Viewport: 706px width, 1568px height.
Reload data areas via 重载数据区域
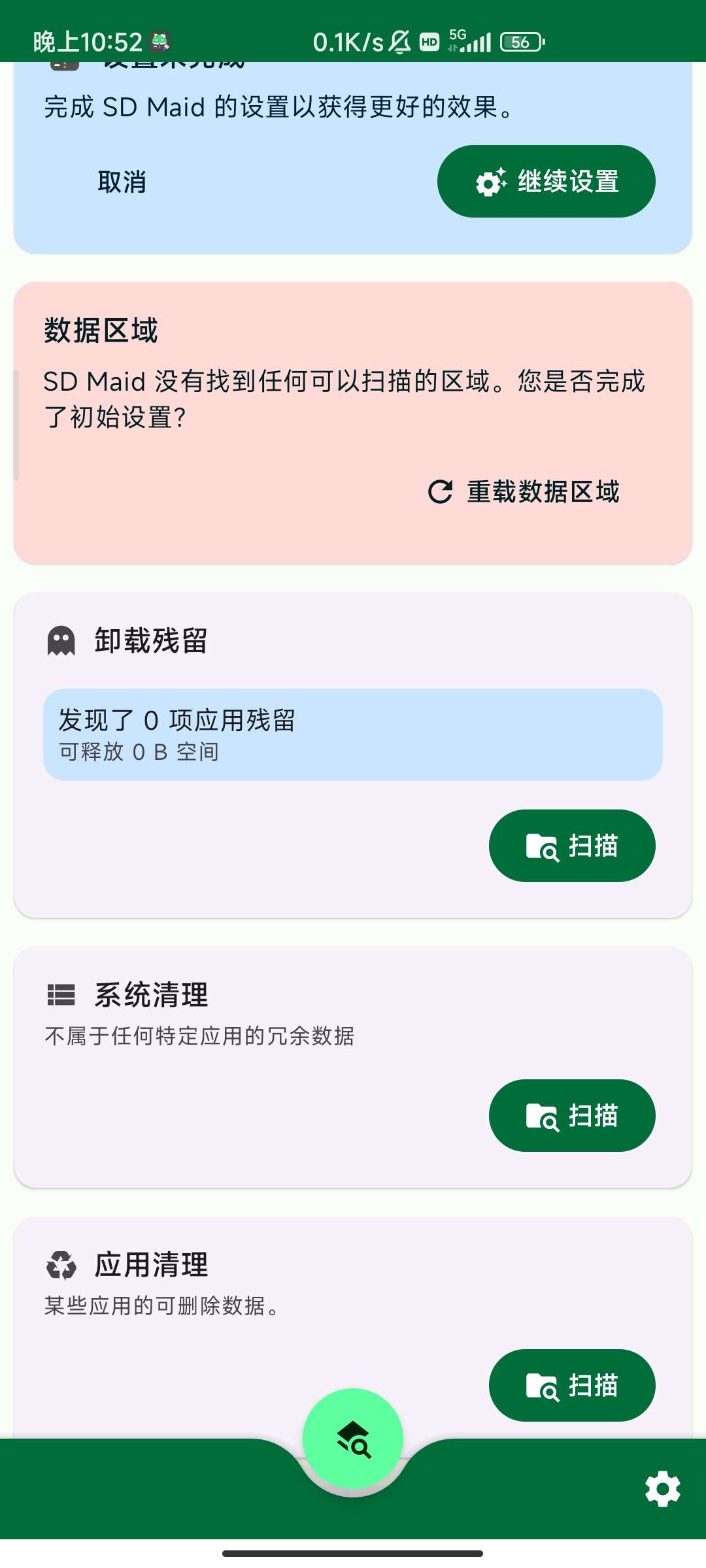click(x=524, y=491)
